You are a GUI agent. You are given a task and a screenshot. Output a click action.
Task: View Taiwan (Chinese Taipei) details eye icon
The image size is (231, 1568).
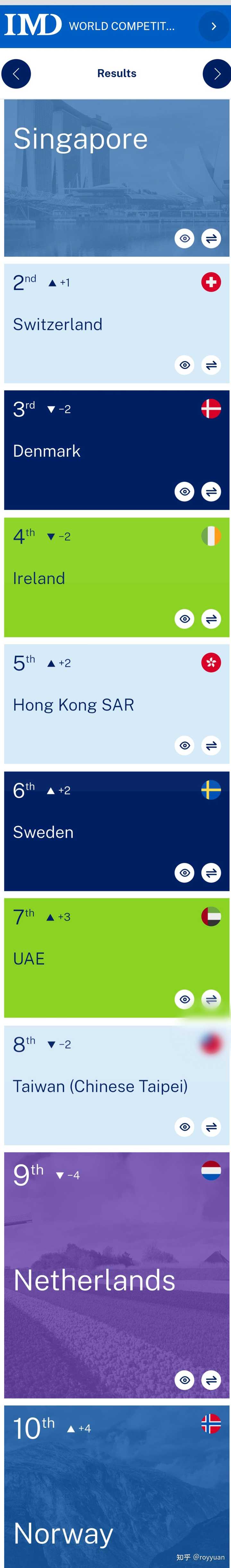click(x=184, y=1127)
